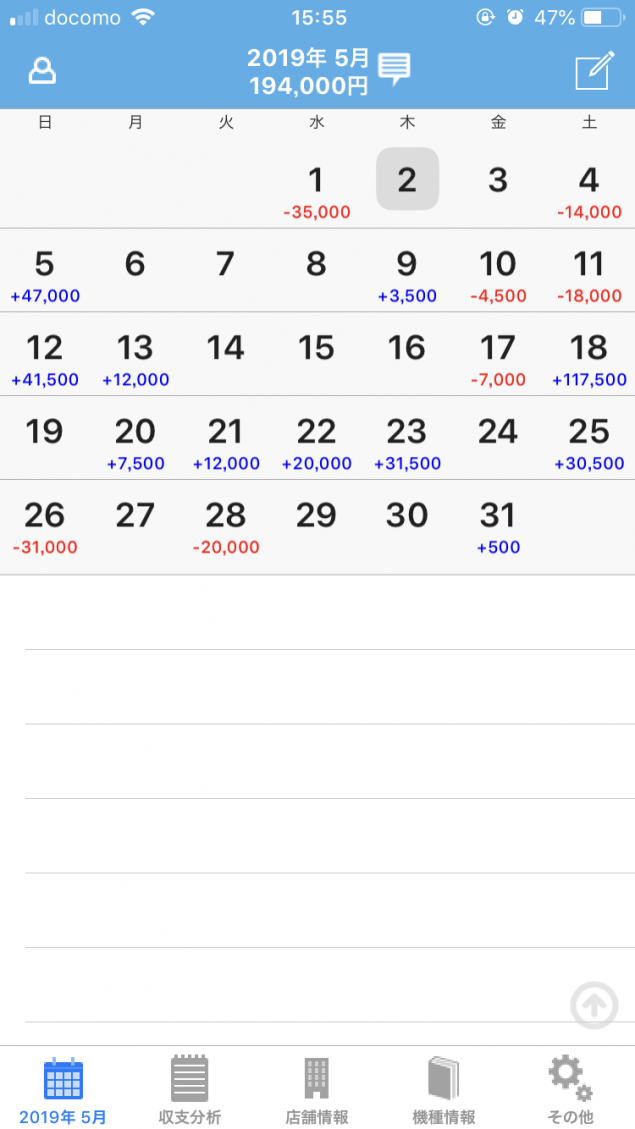The width and height of the screenshot is (635, 1129).
Task: Open the その他 settings tab
Action: click(x=570, y=1089)
